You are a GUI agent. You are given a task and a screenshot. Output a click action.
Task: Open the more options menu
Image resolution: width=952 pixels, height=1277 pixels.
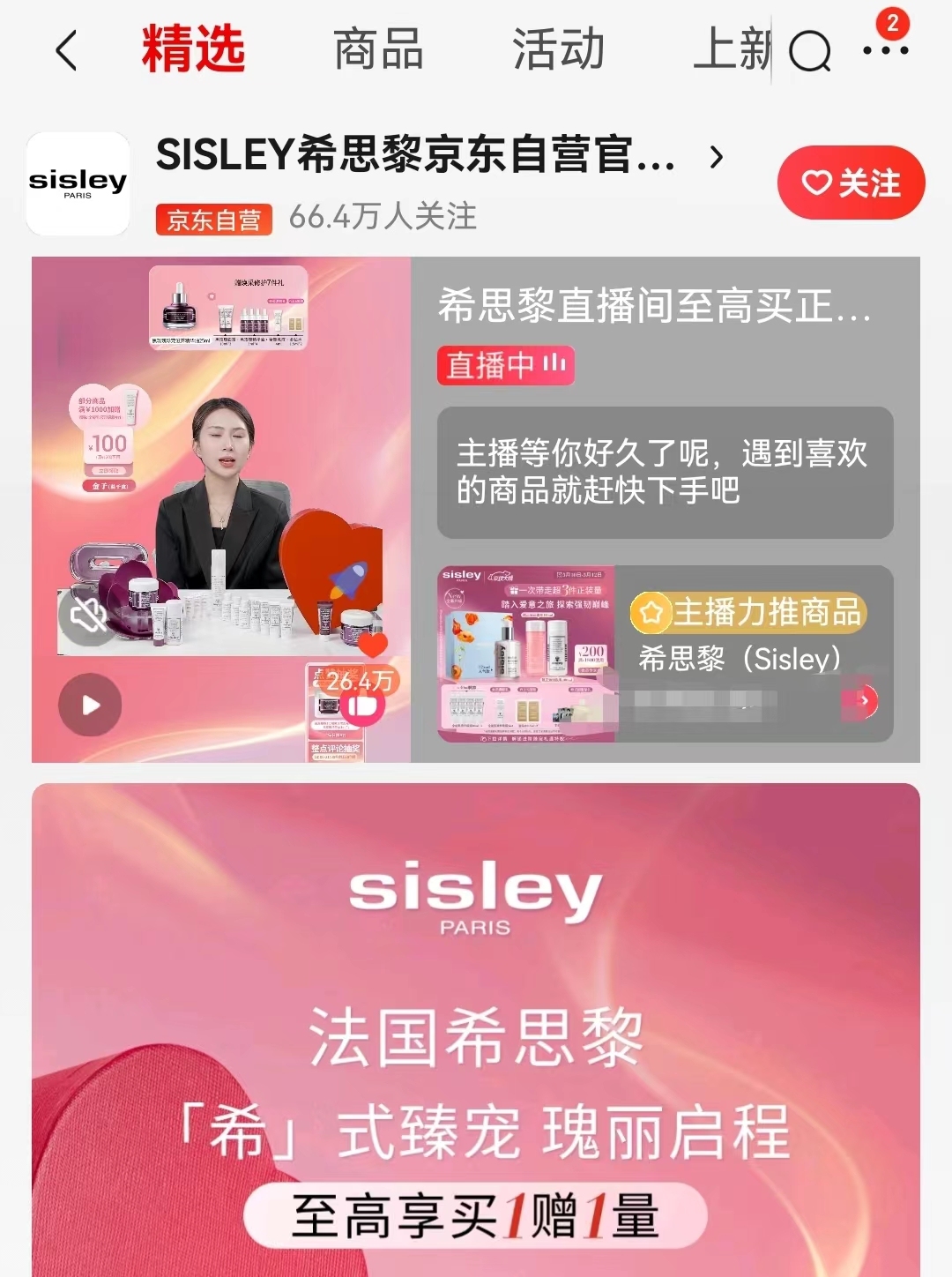click(885, 49)
